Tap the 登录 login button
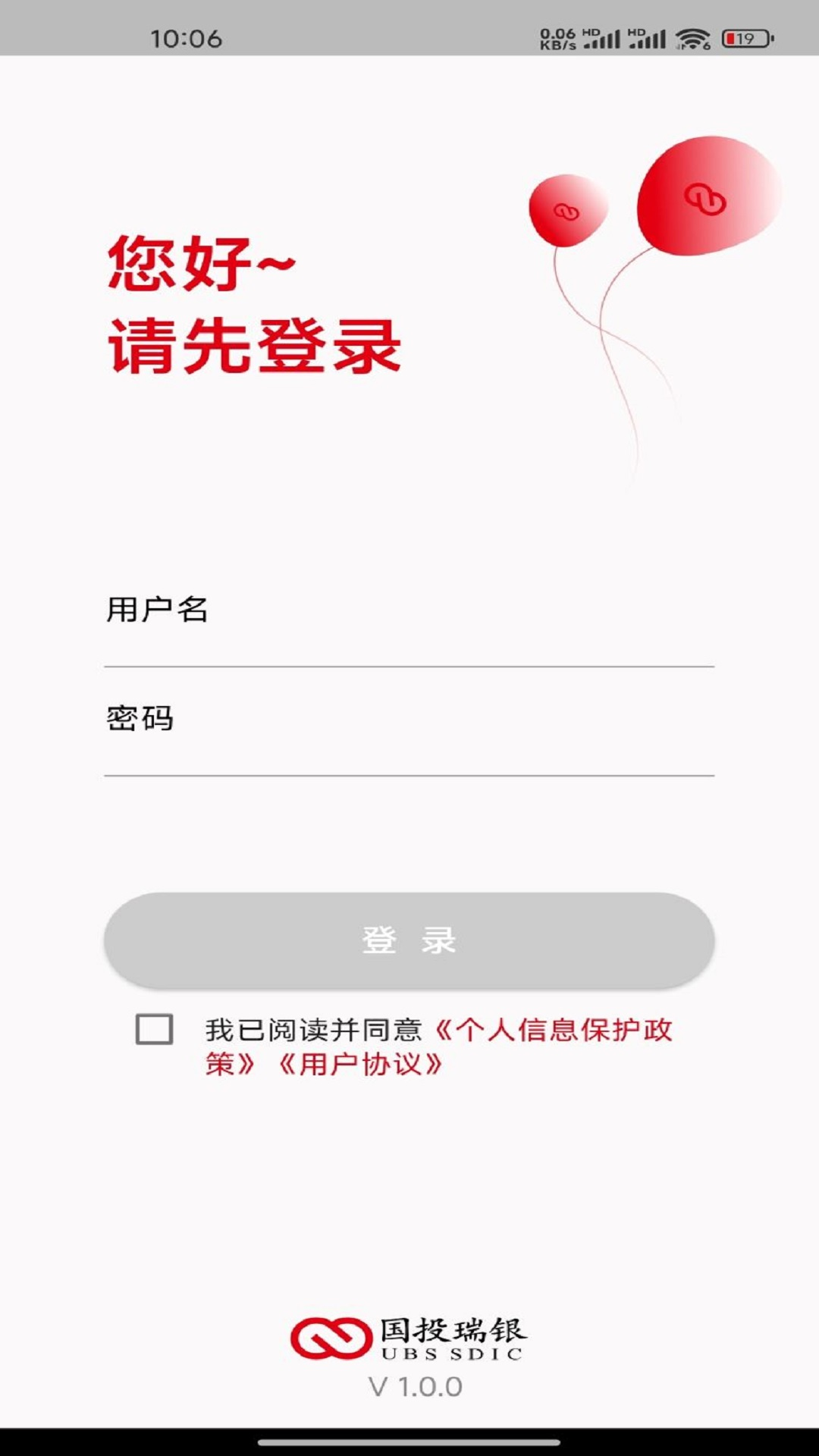 409,940
